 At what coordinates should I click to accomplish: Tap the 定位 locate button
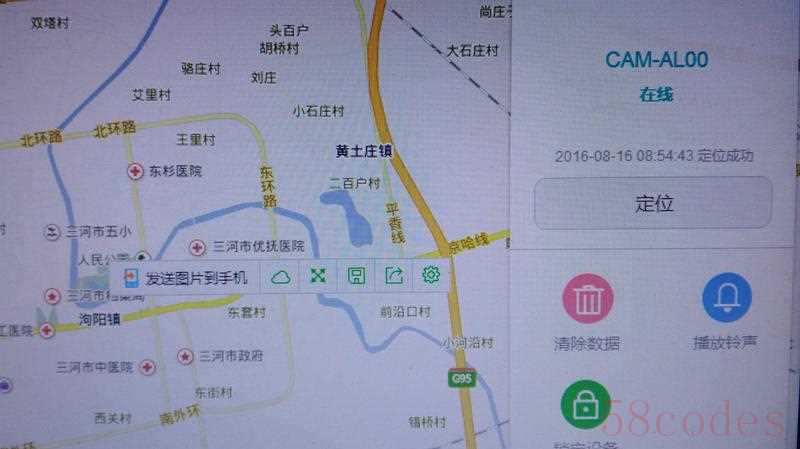tap(653, 204)
